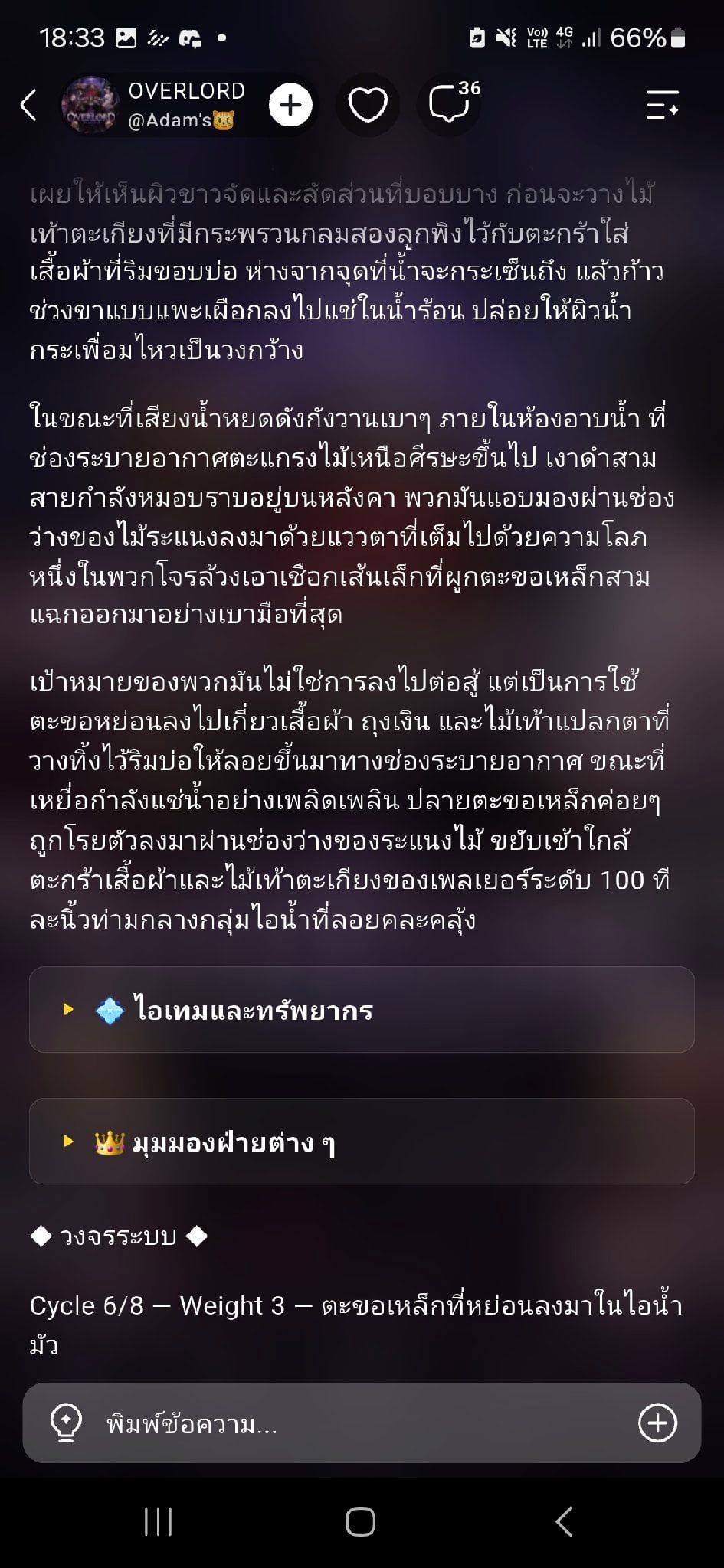Tap the plus icon in message bar
The width and height of the screenshot is (724, 1568).
click(x=657, y=1423)
